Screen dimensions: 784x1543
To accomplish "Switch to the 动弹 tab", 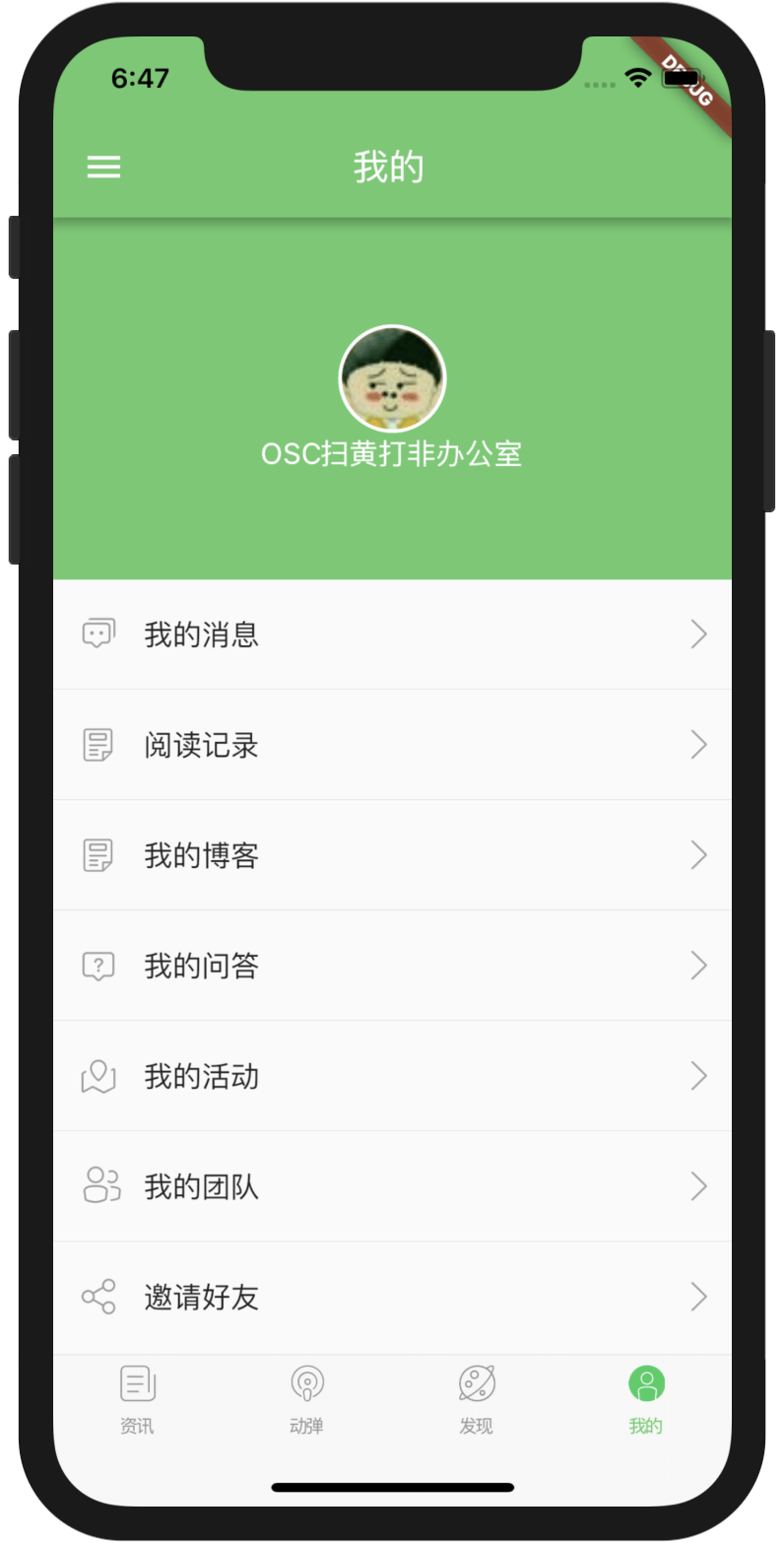I will pos(307,1399).
